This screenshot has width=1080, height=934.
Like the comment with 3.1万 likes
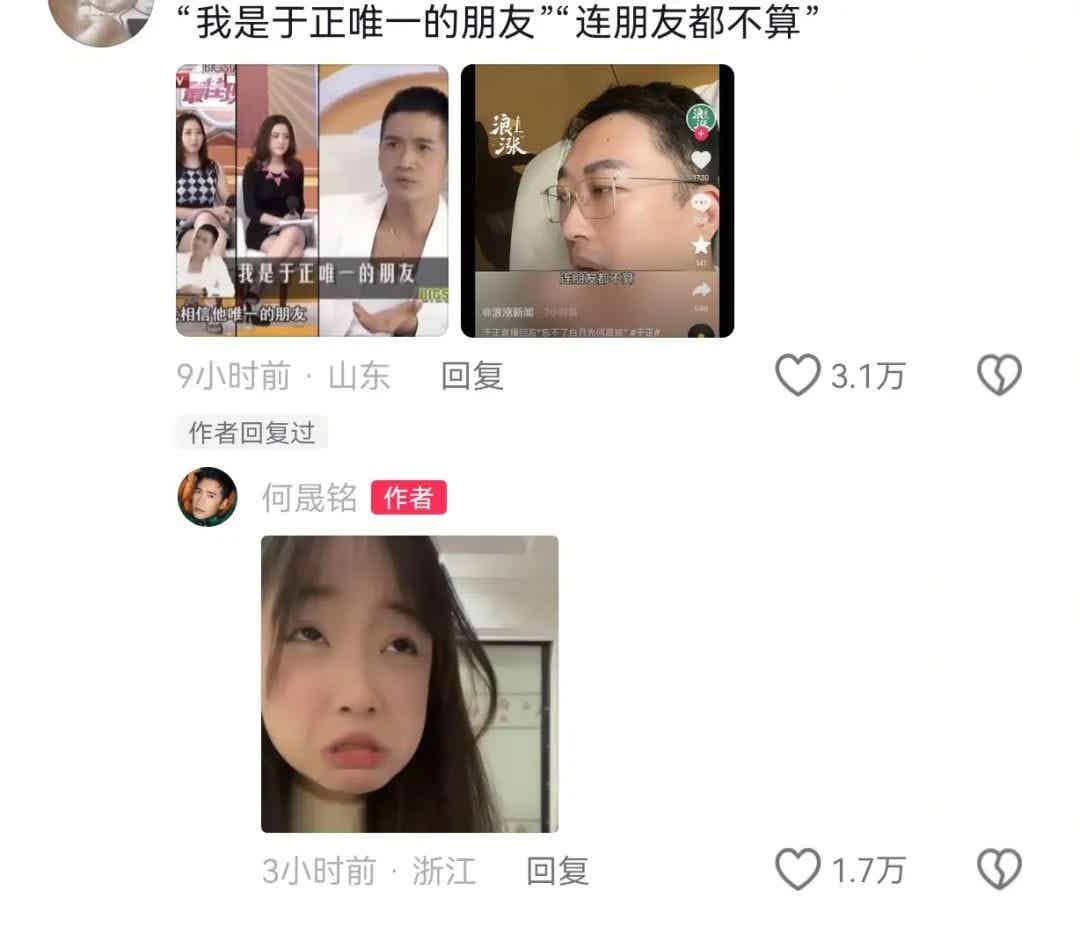point(798,376)
